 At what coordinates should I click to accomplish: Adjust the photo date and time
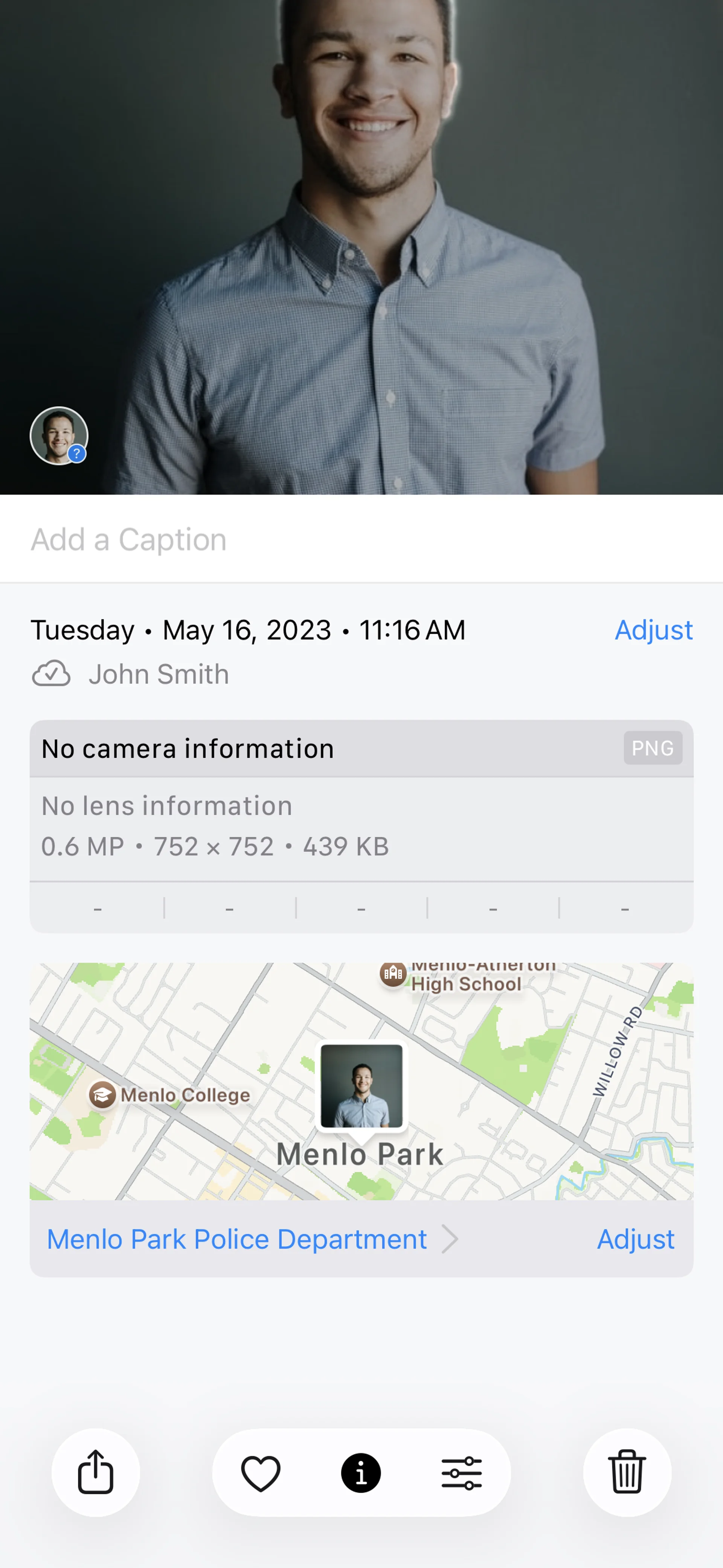point(653,630)
